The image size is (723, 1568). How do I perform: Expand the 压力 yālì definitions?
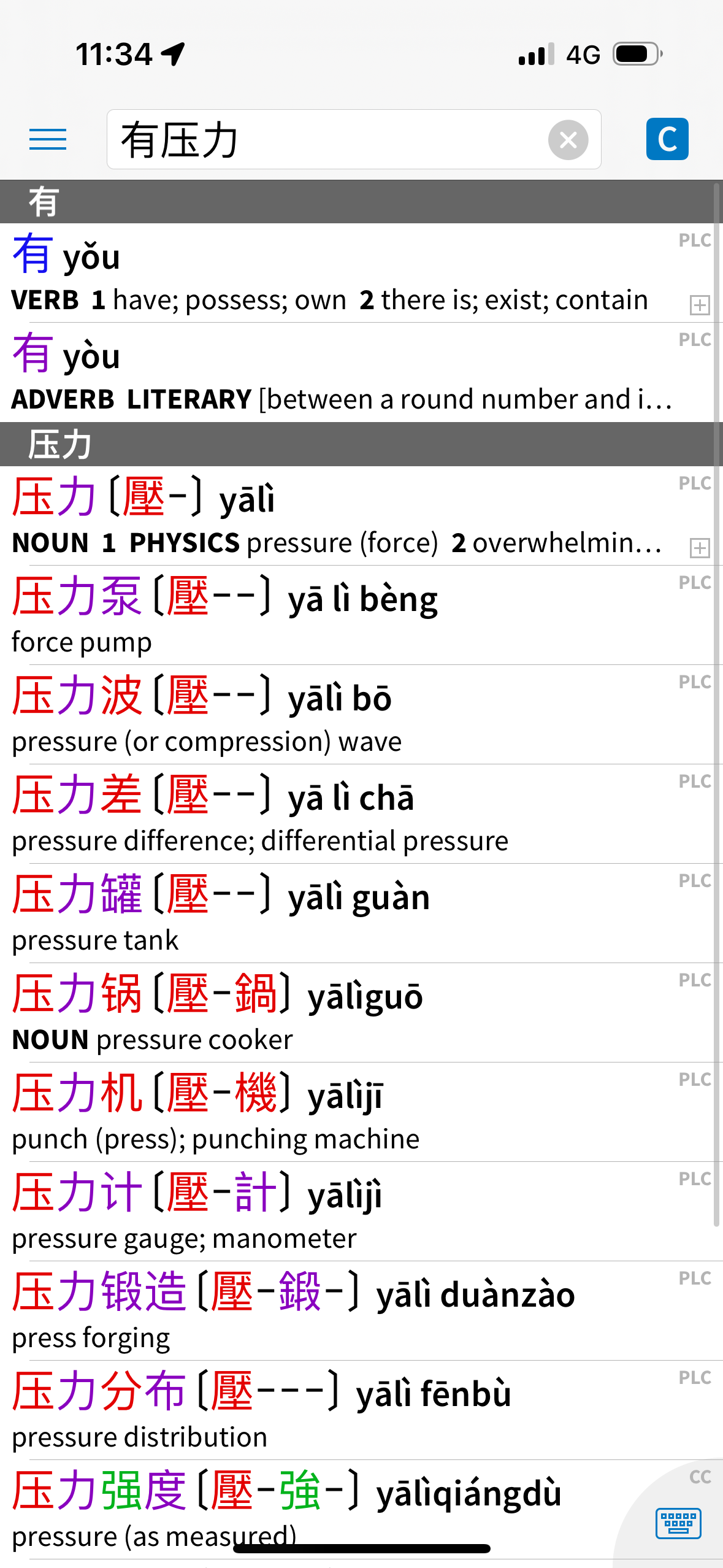pos(699,548)
